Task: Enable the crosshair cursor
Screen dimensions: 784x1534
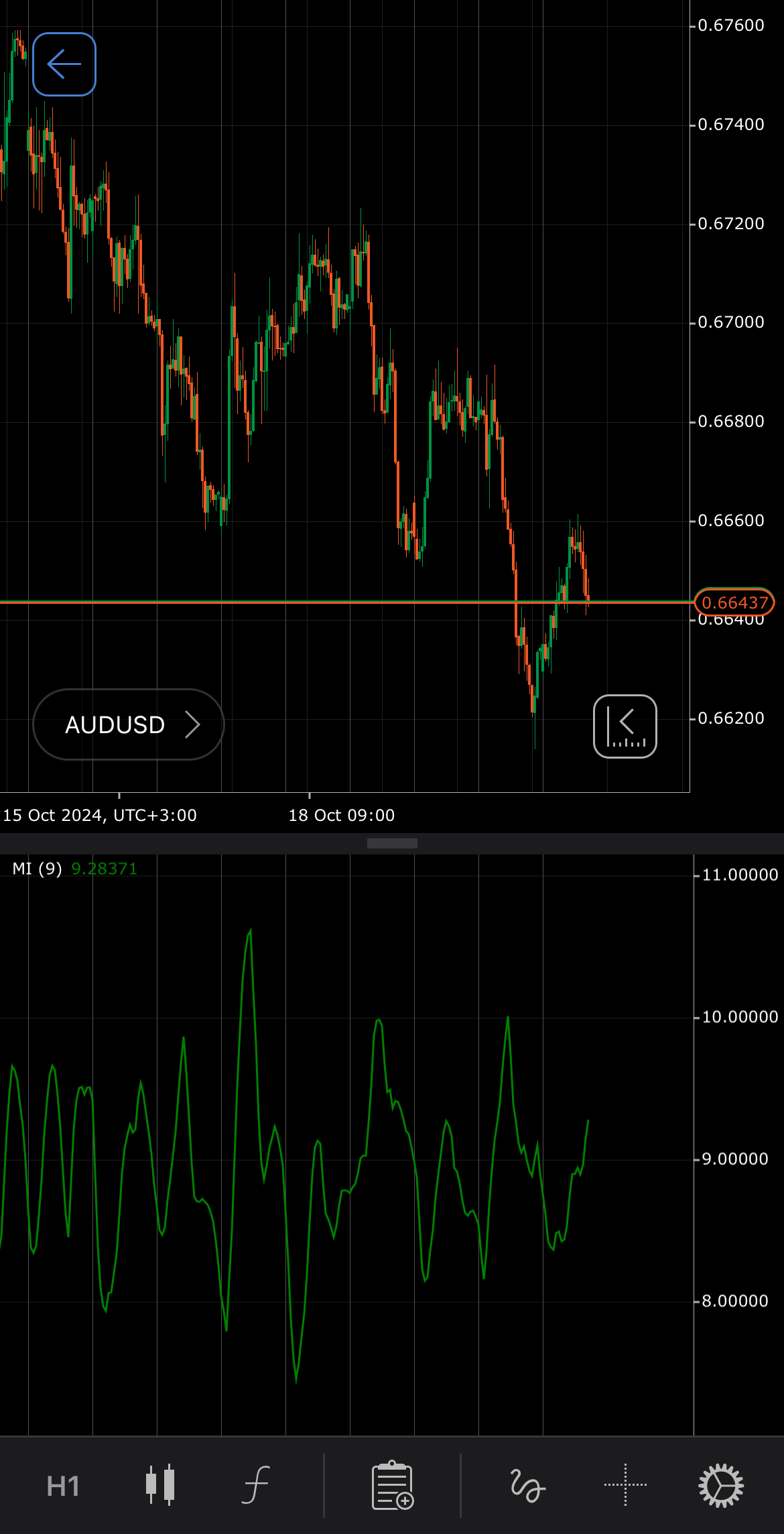Action: [625, 1485]
